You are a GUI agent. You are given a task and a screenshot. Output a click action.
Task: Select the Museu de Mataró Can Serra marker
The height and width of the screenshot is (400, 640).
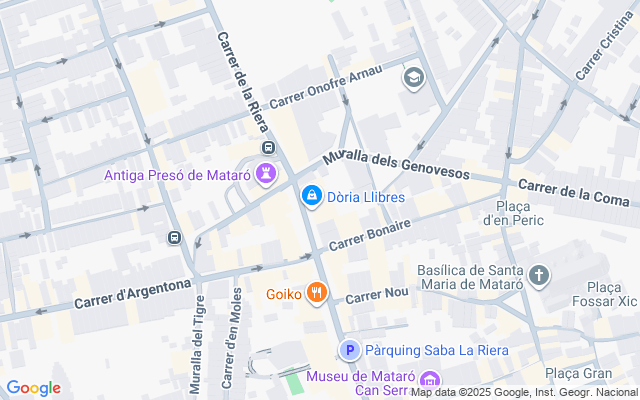coord(430,379)
